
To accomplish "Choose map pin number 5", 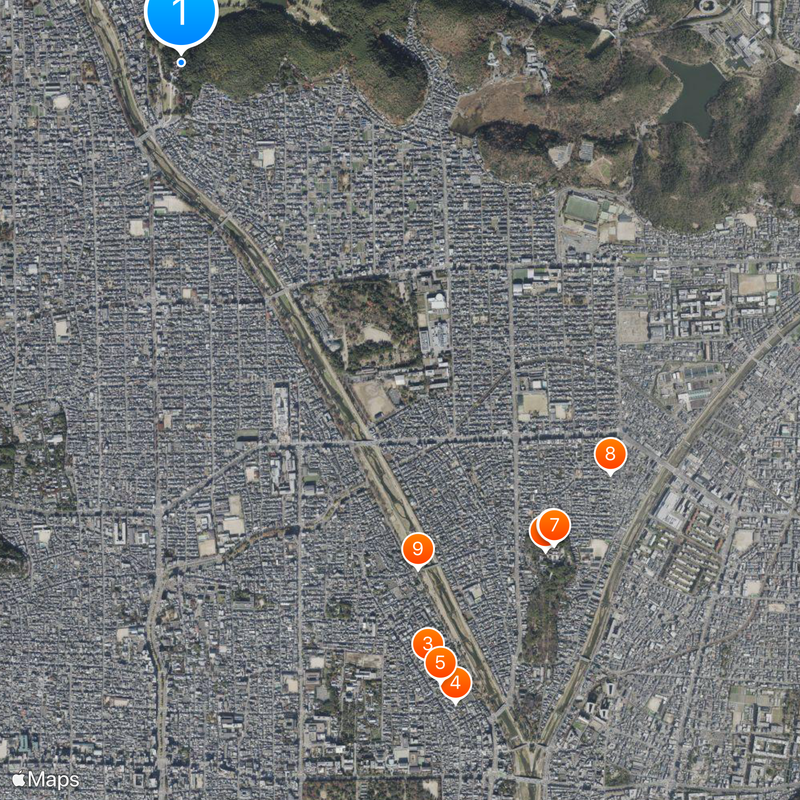I will 440,662.
